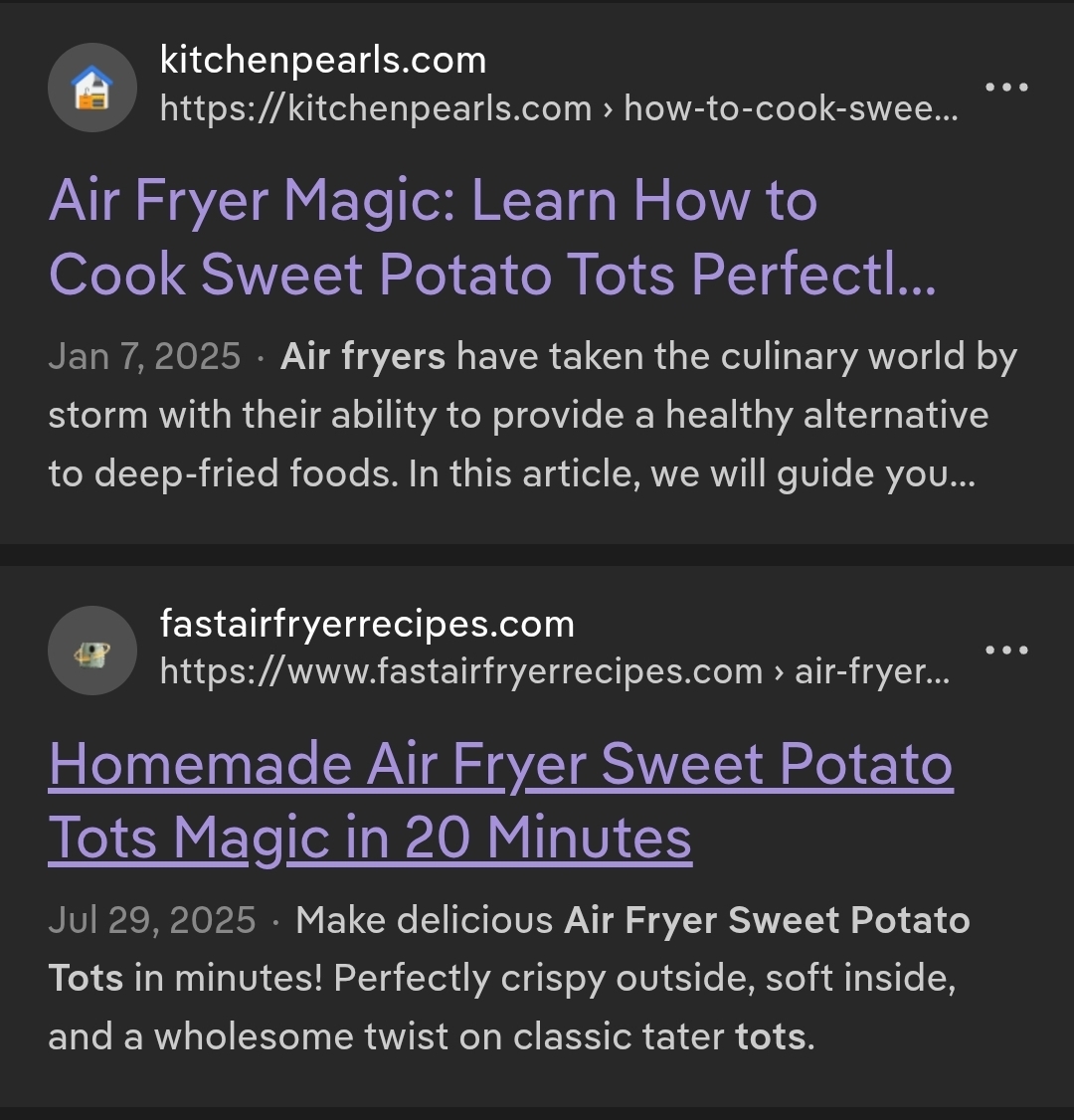
Task: Open "Homemade Air Fryer Sweet Potato Tots Magic" link
Action: [500, 801]
